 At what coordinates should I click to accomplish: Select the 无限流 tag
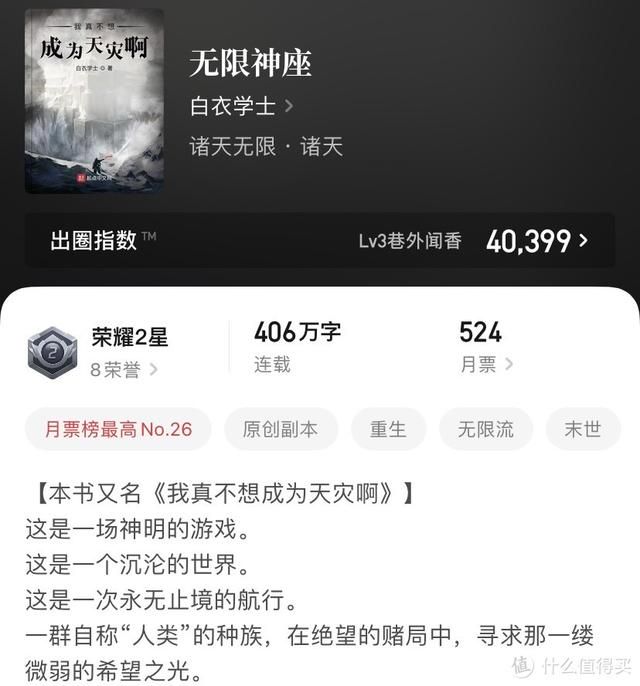pyautogui.click(x=486, y=429)
